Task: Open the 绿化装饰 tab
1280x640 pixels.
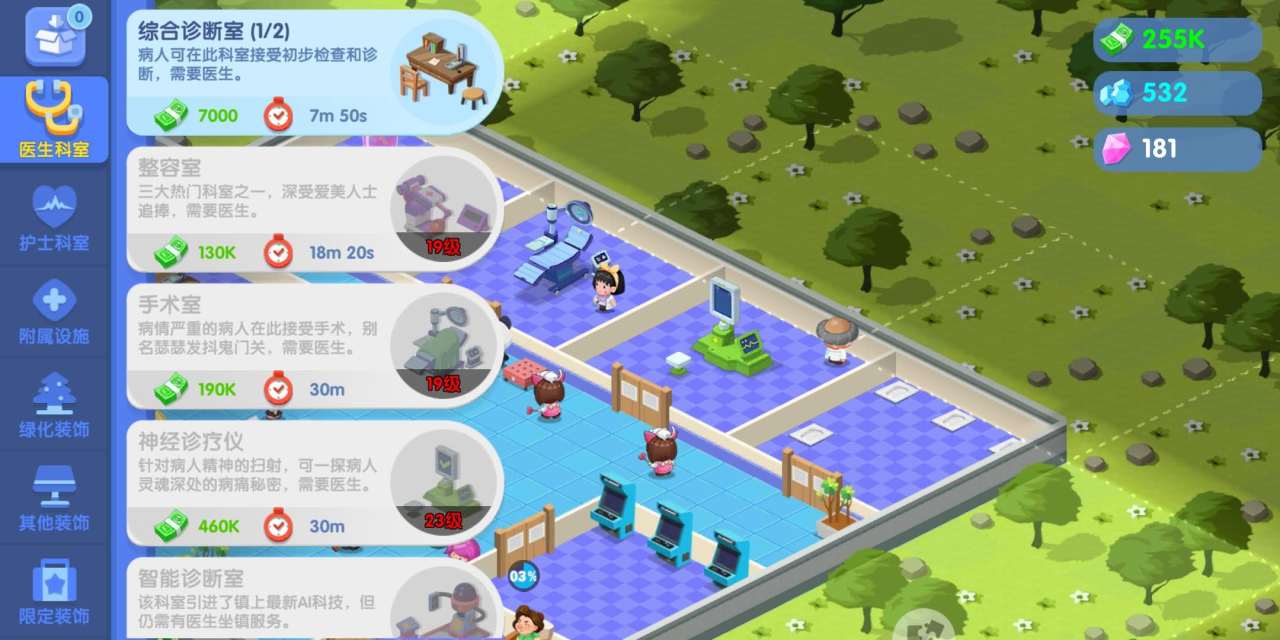Action: click(x=54, y=405)
